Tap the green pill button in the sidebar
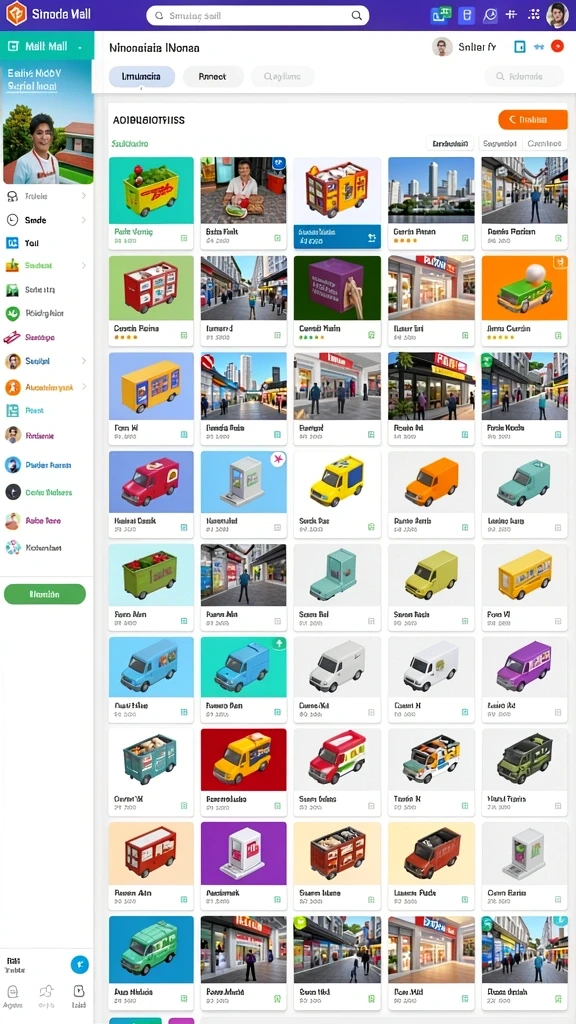The height and width of the screenshot is (1024, 576). point(45,594)
